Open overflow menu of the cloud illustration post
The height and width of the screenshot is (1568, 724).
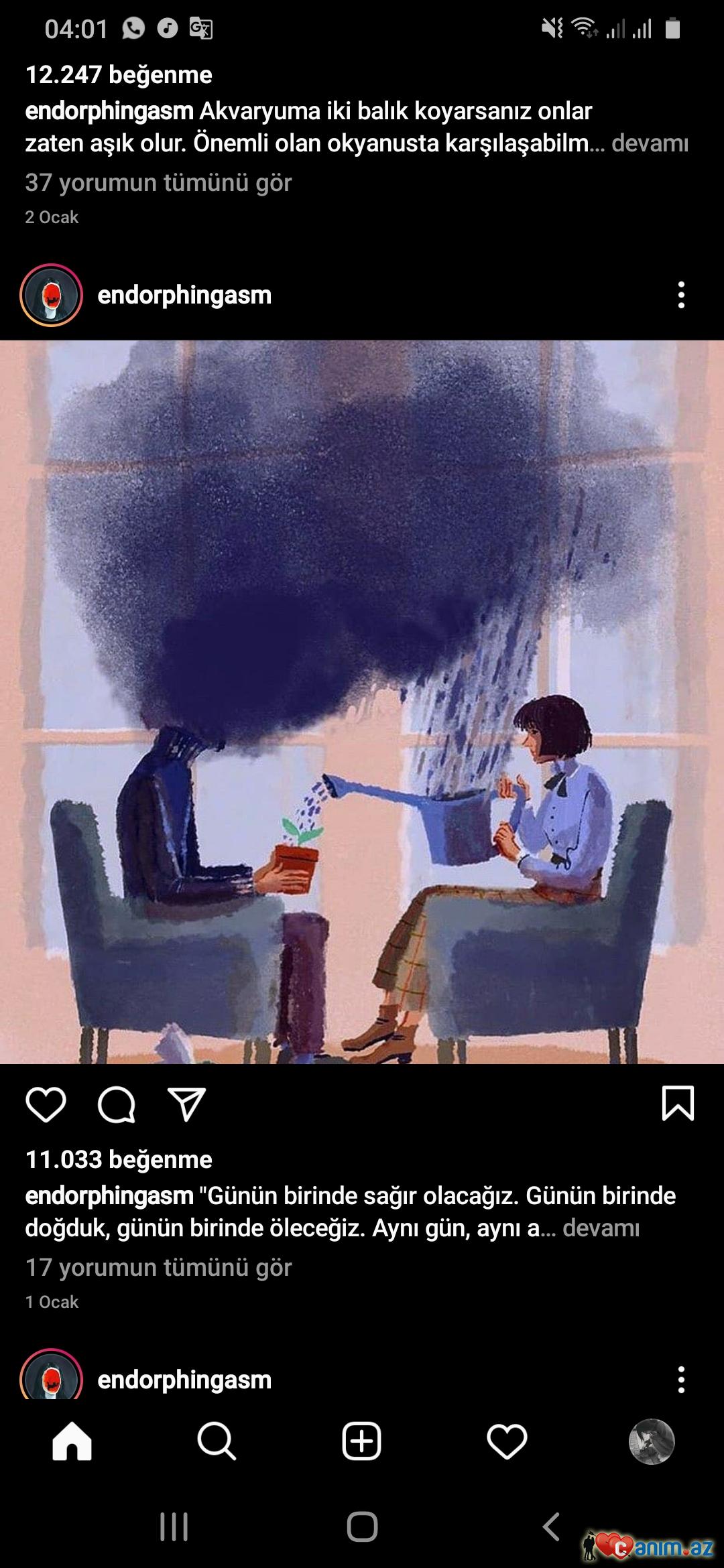tap(681, 295)
